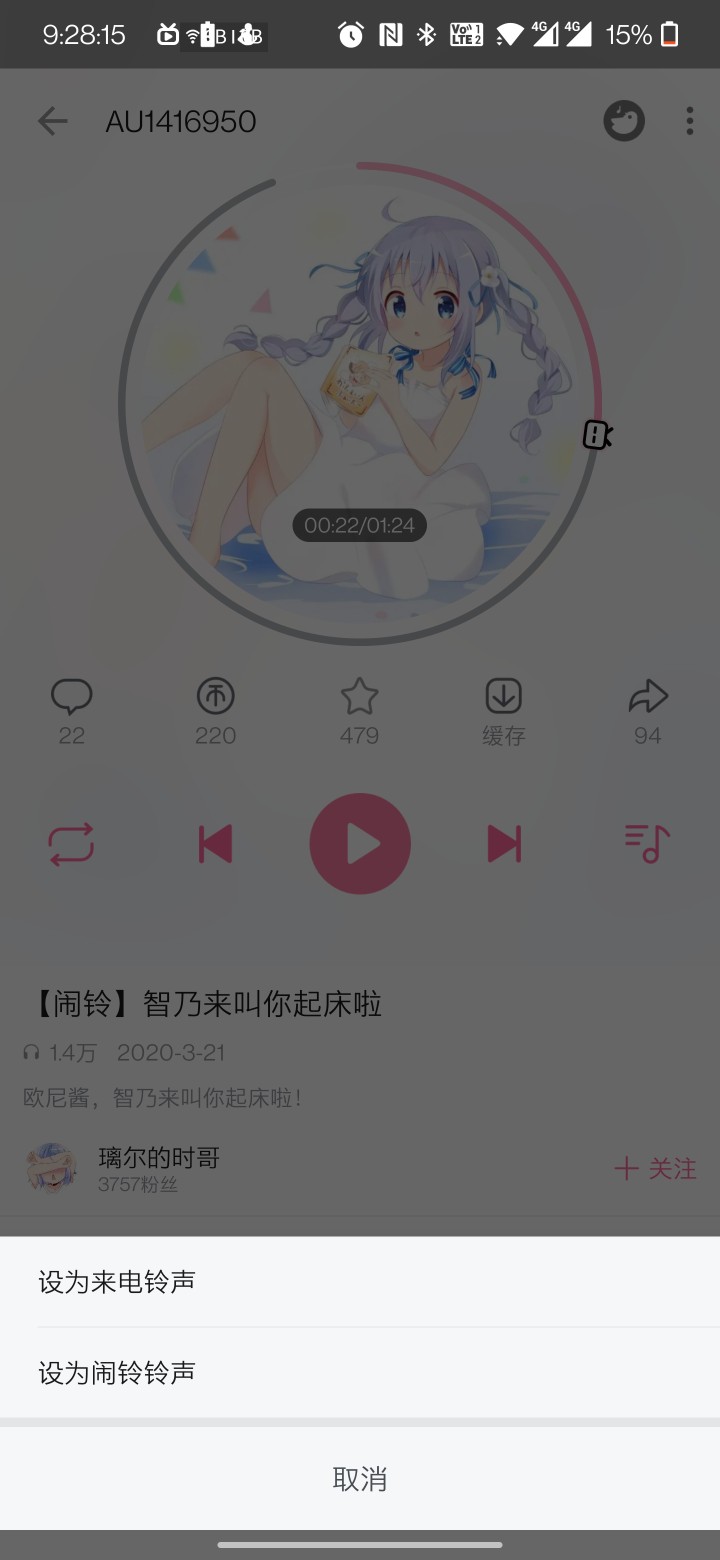Tap 取消 to dismiss the sheet

click(x=360, y=1479)
